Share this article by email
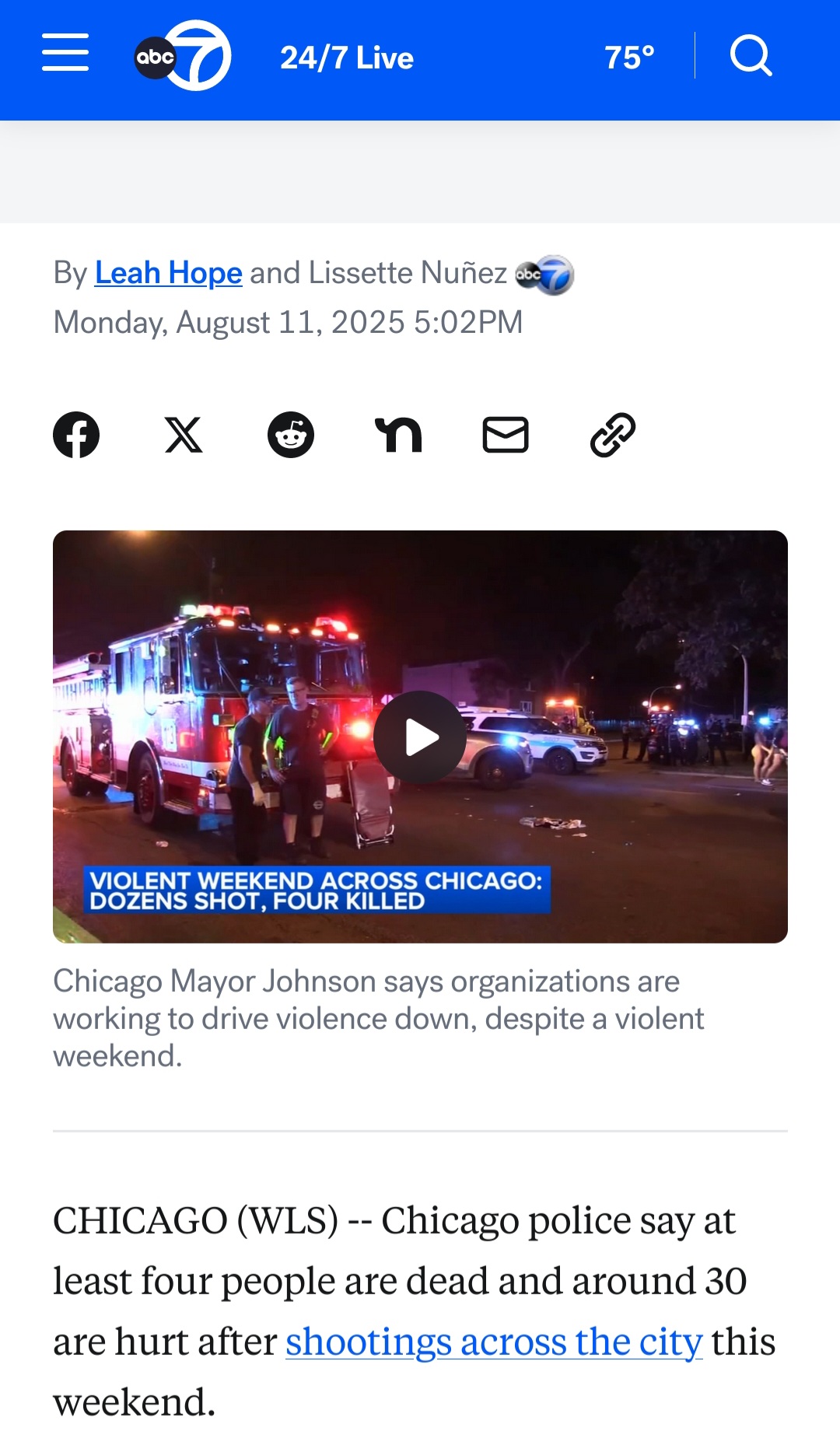 (x=506, y=435)
